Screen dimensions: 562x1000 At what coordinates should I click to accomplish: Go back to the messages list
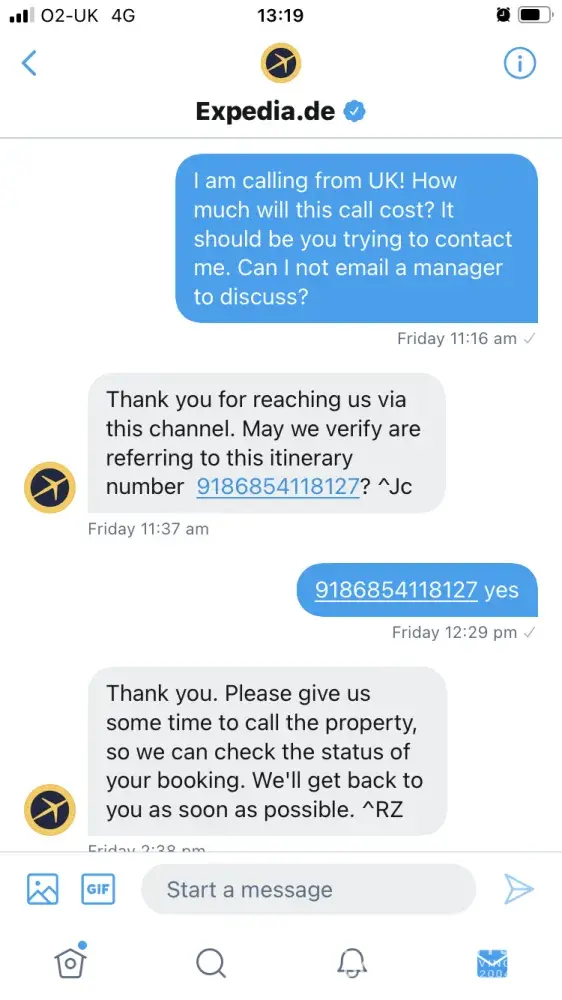pos(29,63)
